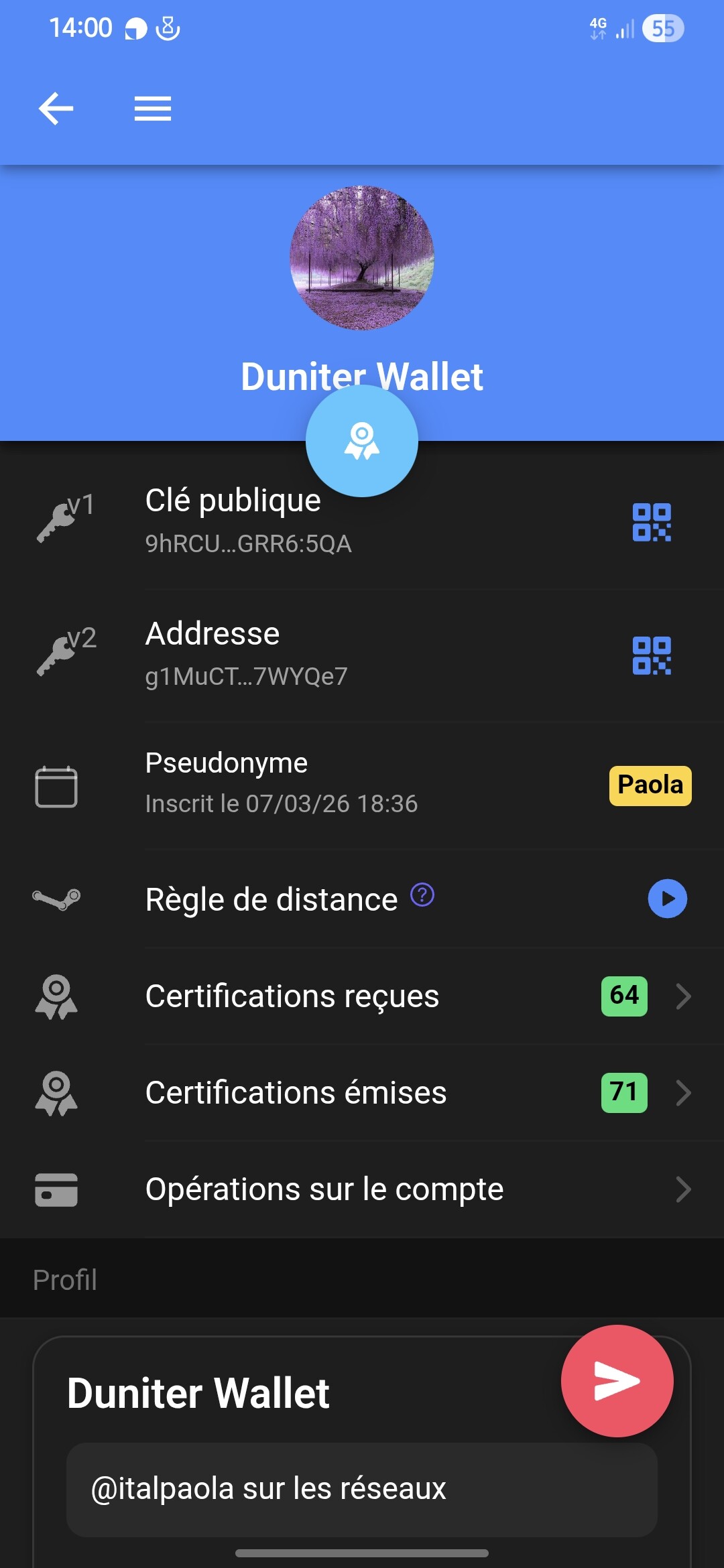Open the hamburger drawer menu
This screenshot has width=724, height=1568.
pos(153,109)
